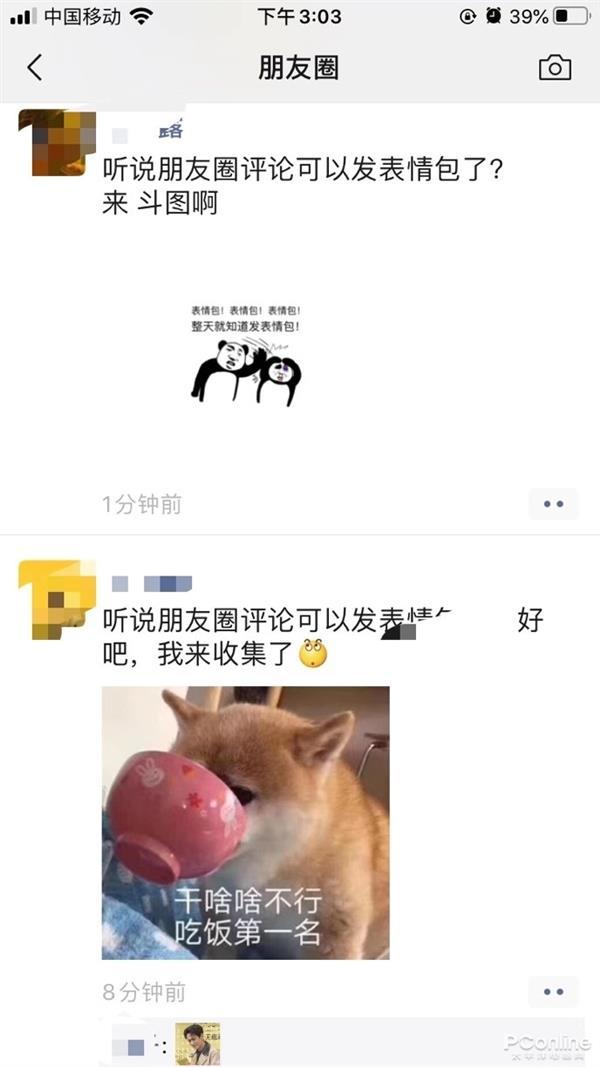Tap the sticker in the comment below

(x=197, y=1043)
